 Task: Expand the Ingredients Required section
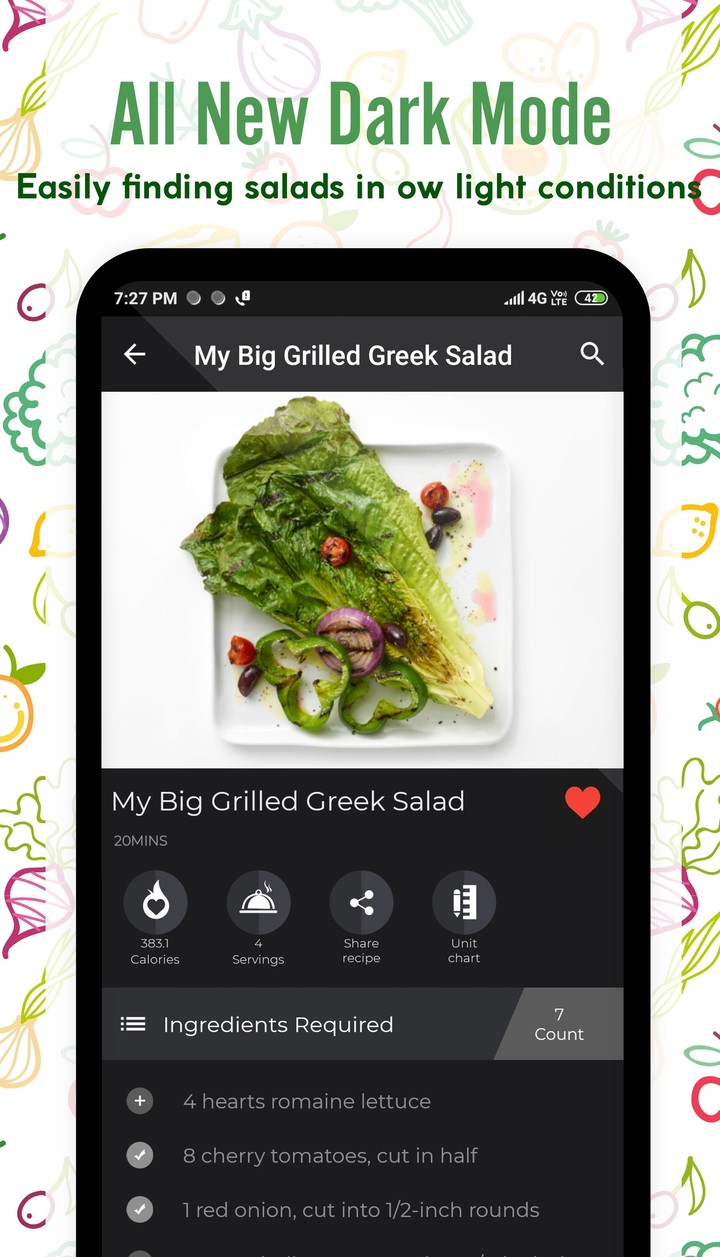point(278,1024)
